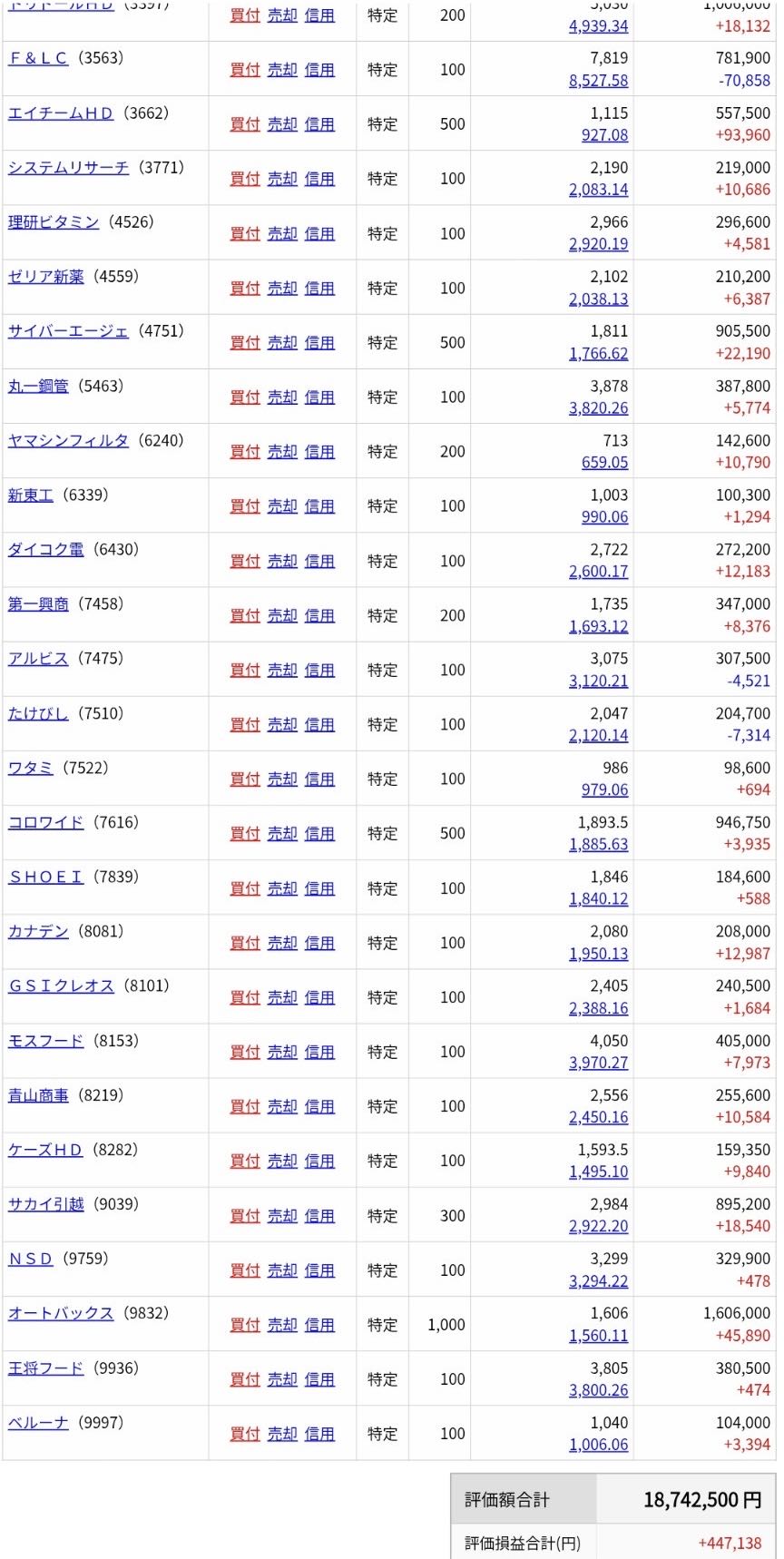Open acquisition price 1,766.62 for サイバーエージェ
Image resolution: width=784 pixels, height=1559 pixels.
(x=598, y=354)
